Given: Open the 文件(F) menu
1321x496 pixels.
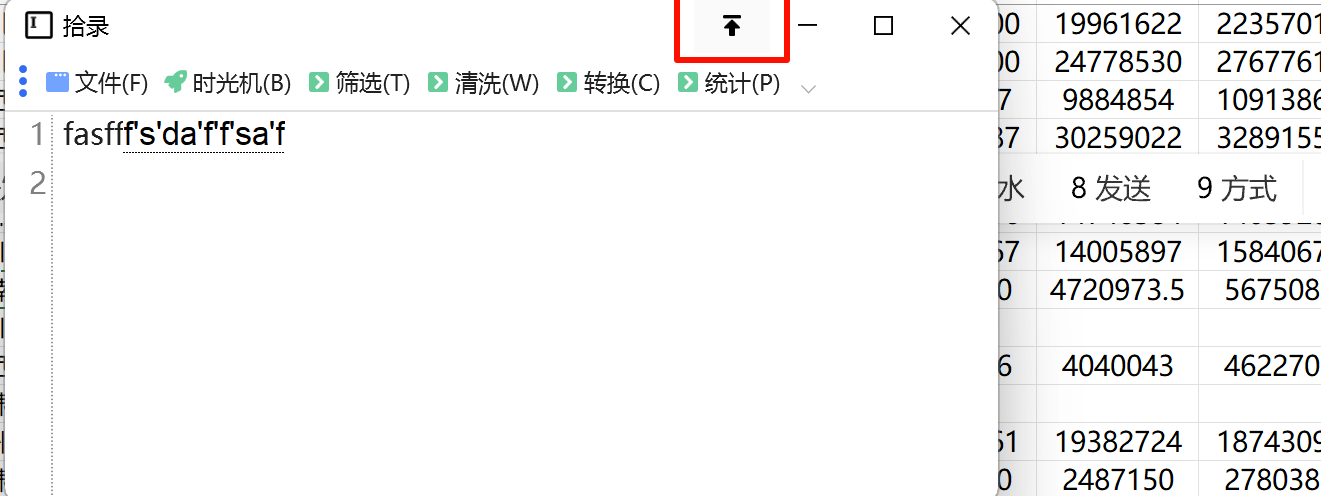Looking at the screenshot, I should click(98, 83).
